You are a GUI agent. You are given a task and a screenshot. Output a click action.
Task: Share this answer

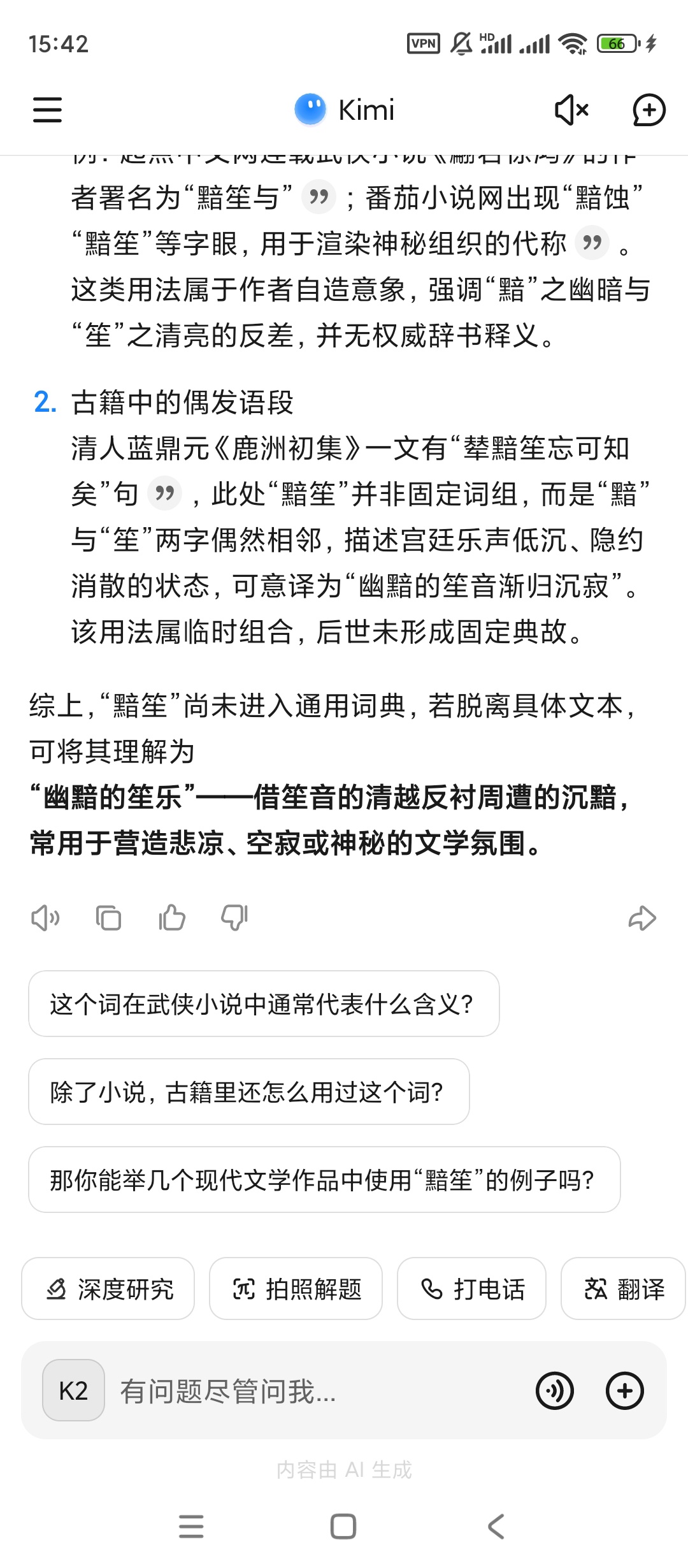point(641,918)
